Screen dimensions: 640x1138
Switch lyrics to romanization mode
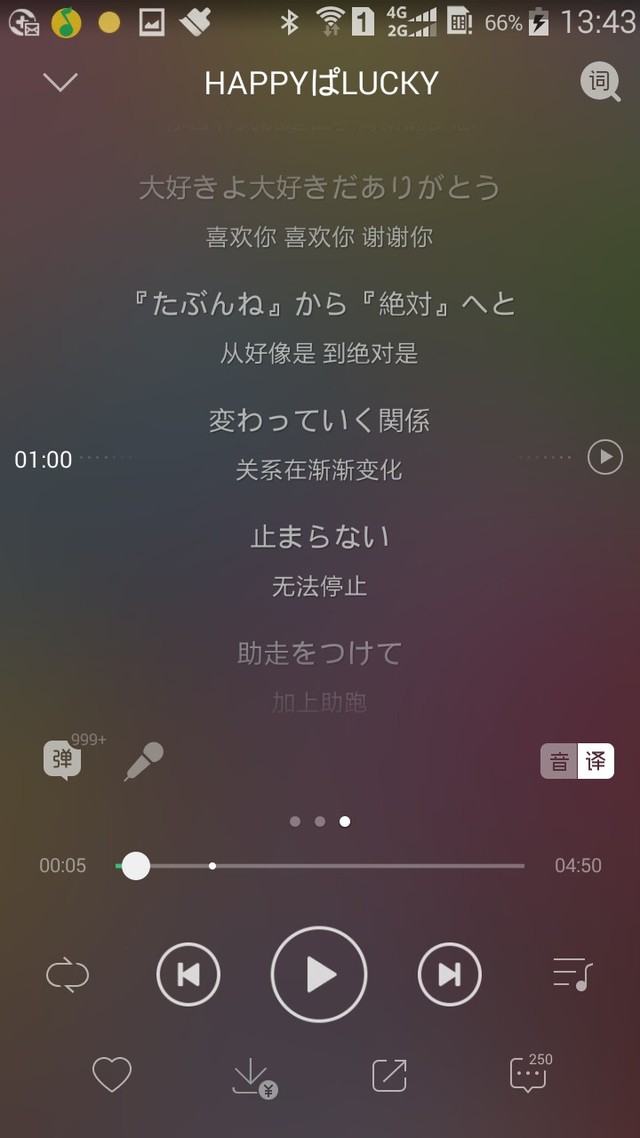coord(559,761)
